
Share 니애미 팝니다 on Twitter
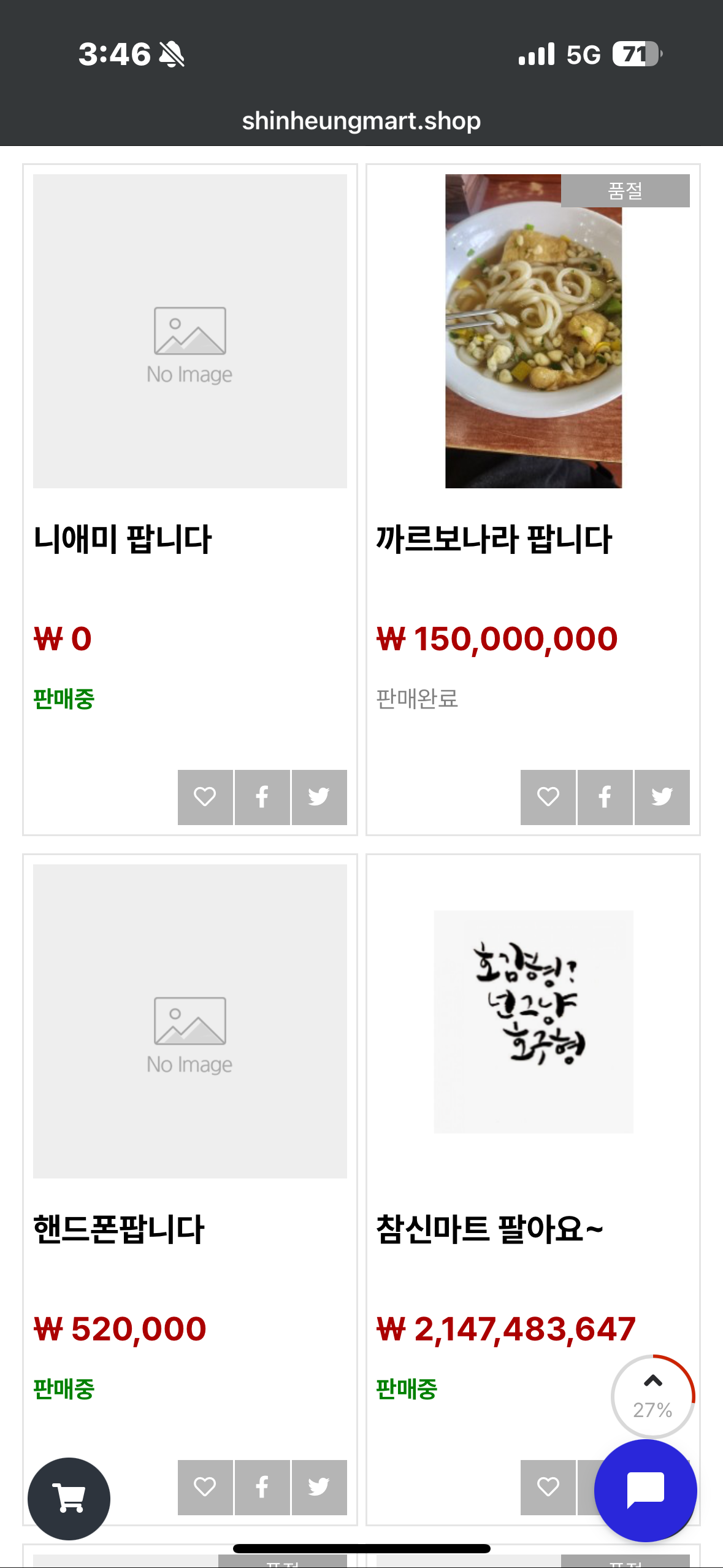coord(319,797)
